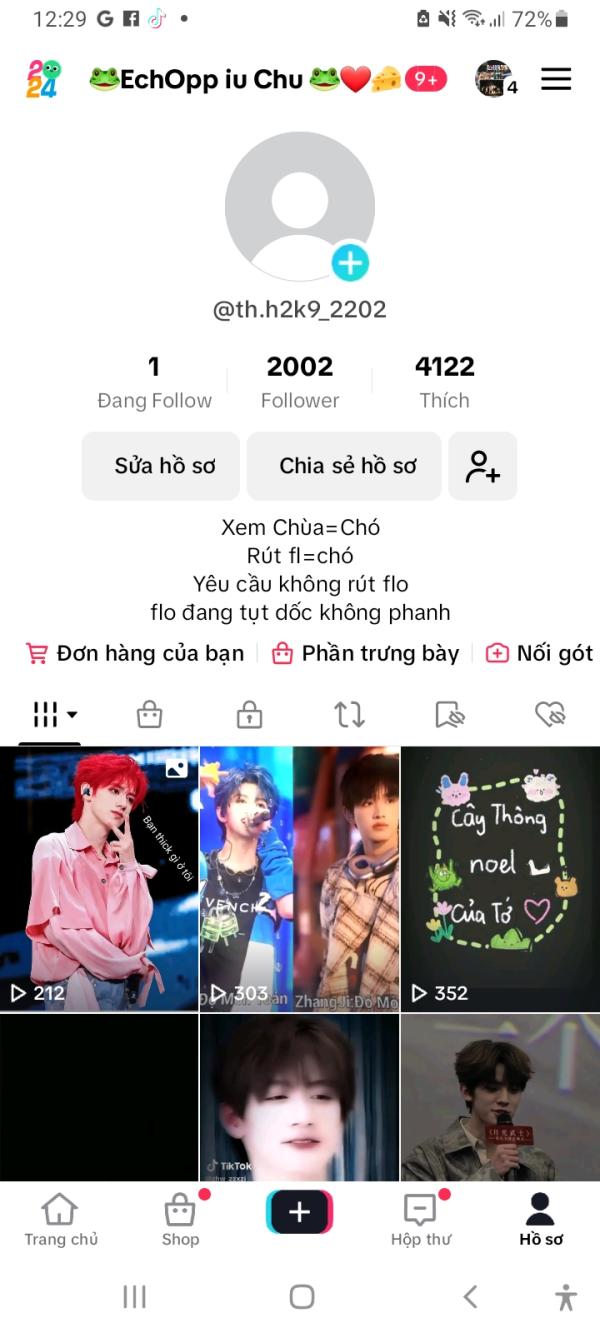Go back using system navigation

[470, 1297]
